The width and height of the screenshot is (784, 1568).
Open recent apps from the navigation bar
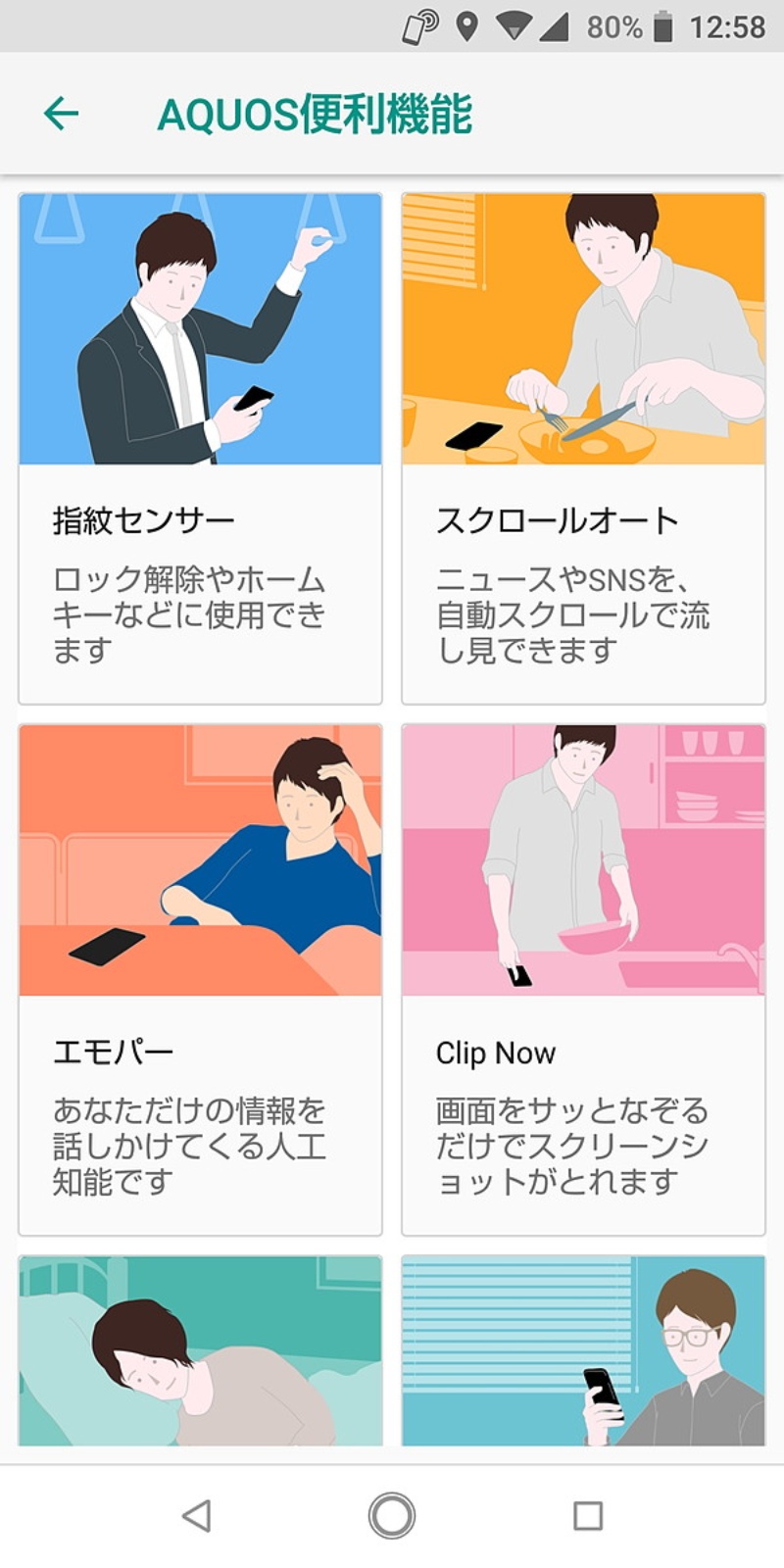point(587,1515)
